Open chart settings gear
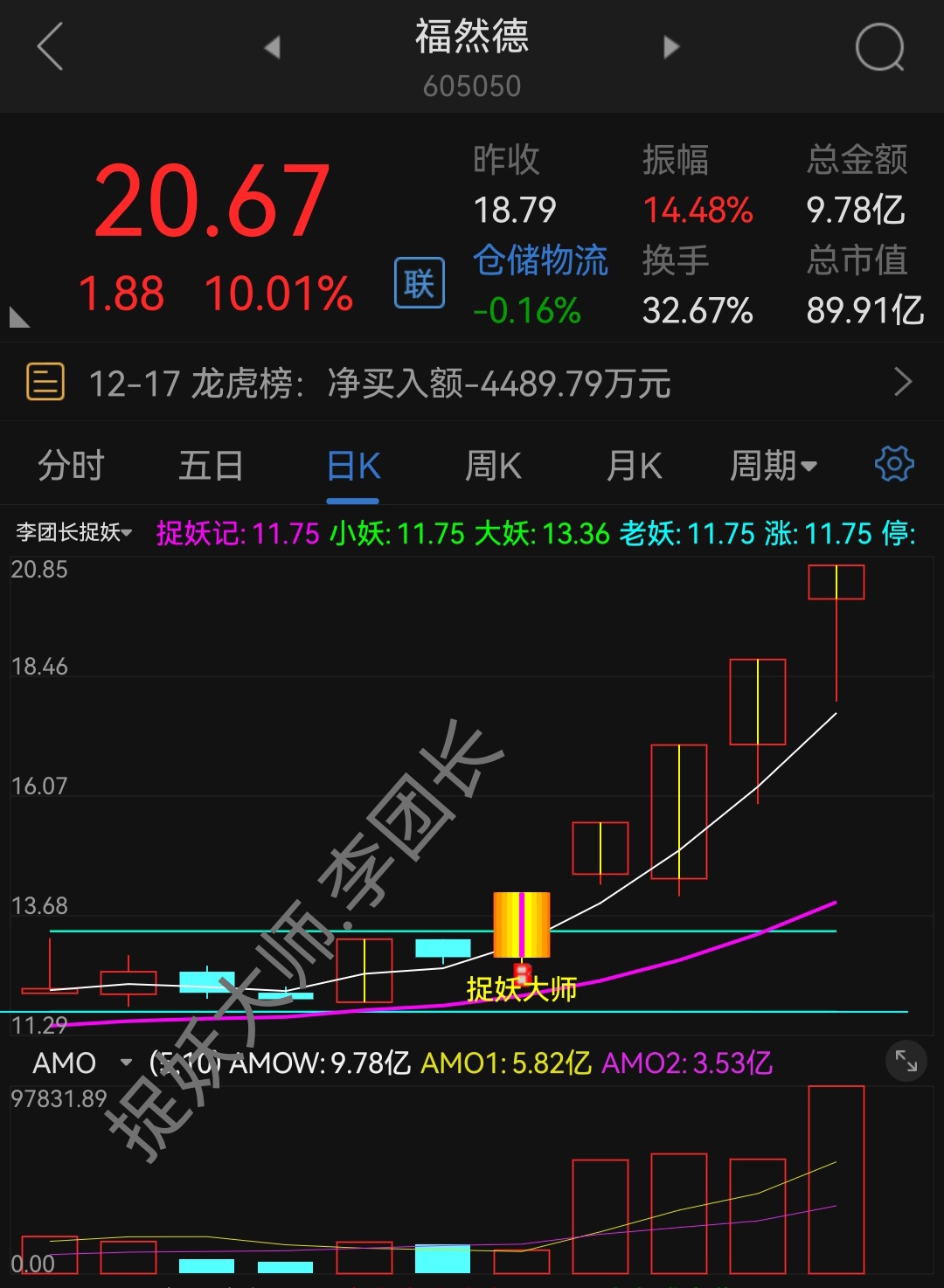 [894, 464]
